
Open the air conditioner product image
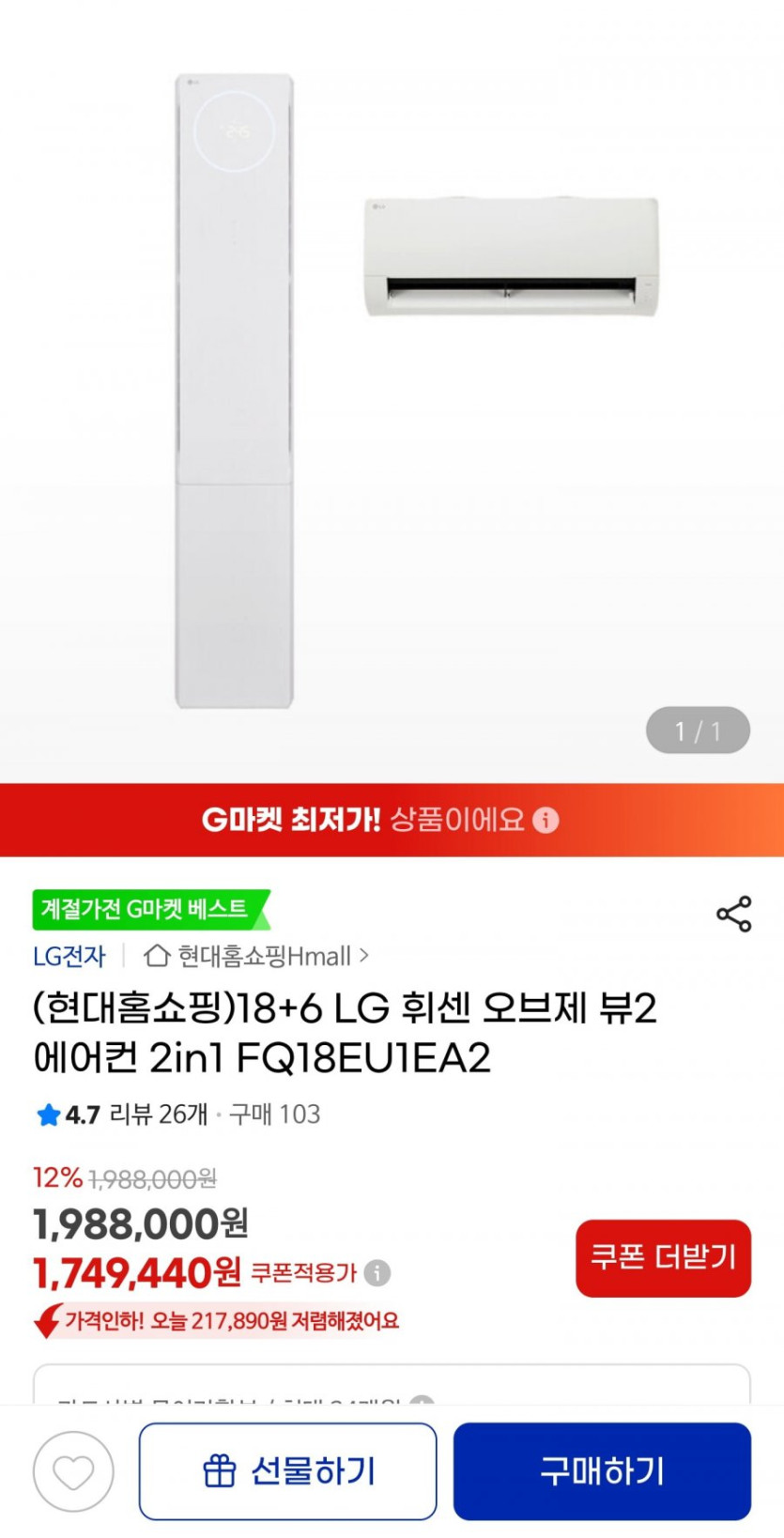(x=392, y=391)
